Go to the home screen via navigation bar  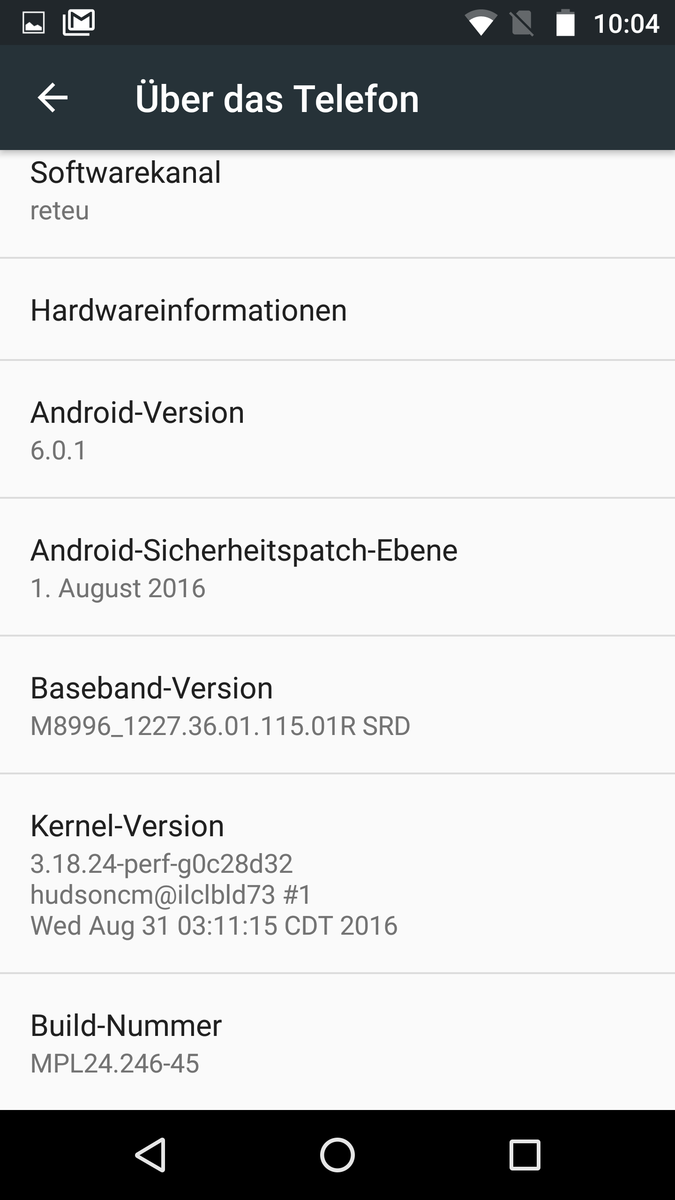pyautogui.click(x=337, y=1155)
